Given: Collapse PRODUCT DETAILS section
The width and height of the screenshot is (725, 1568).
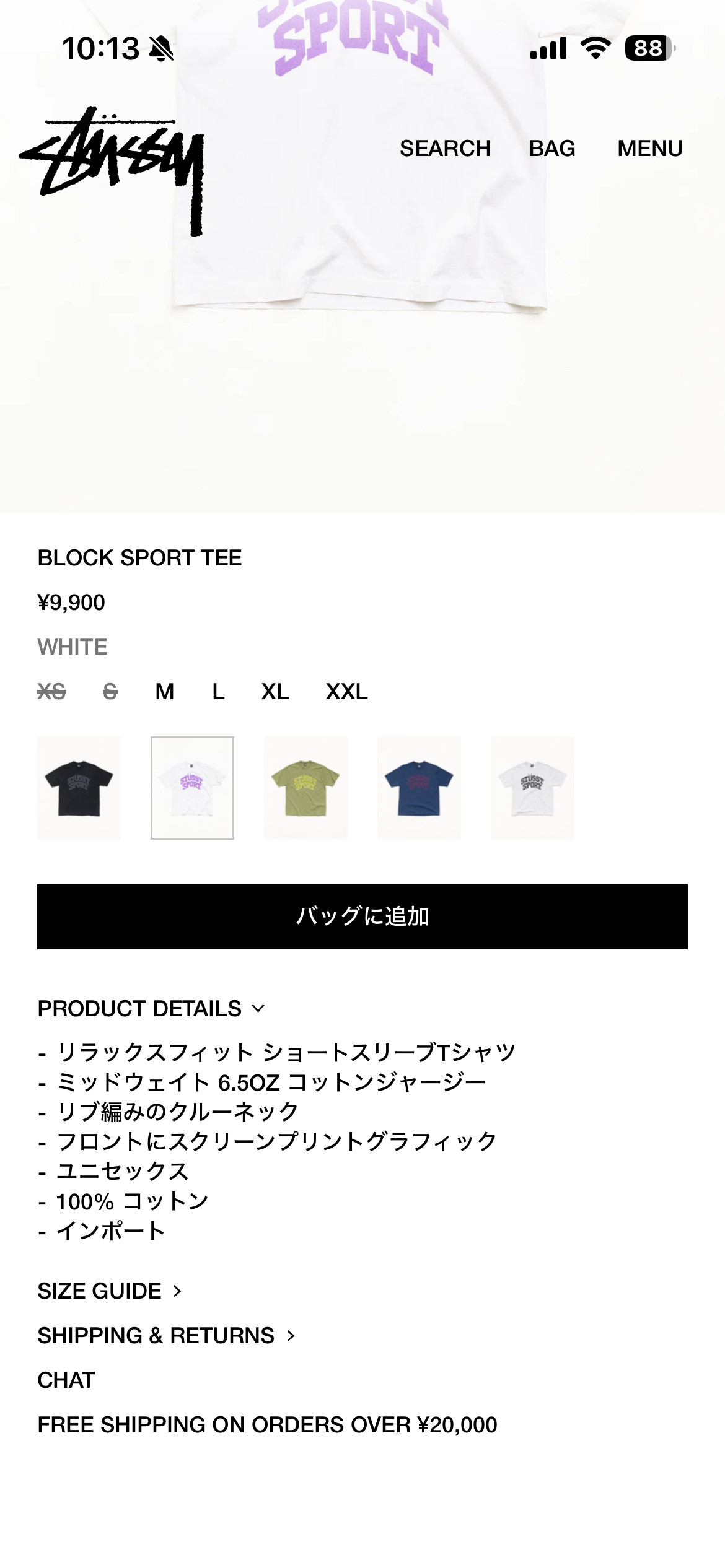Looking at the screenshot, I should pos(151,1009).
